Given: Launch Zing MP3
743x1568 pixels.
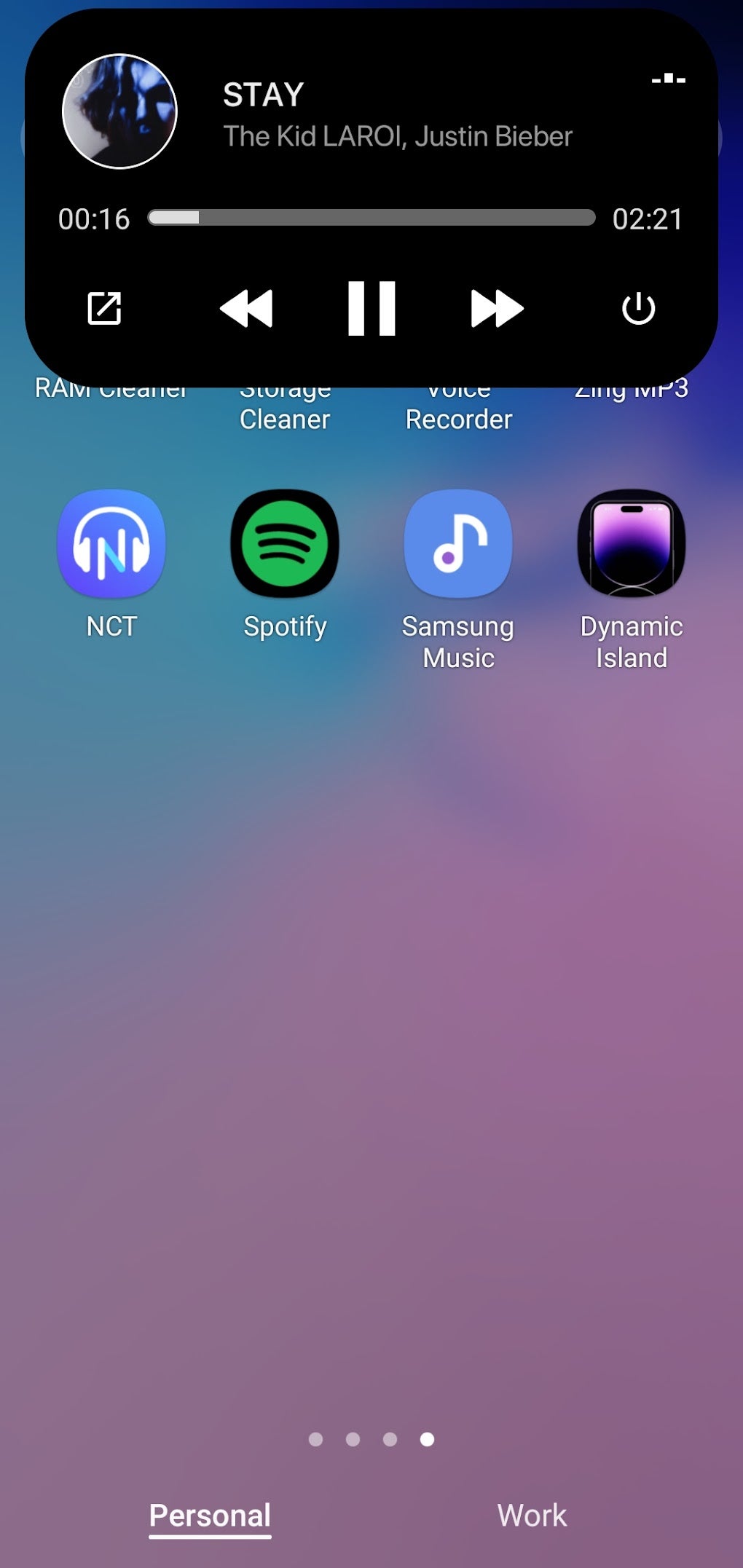Looking at the screenshot, I should (631, 388).
